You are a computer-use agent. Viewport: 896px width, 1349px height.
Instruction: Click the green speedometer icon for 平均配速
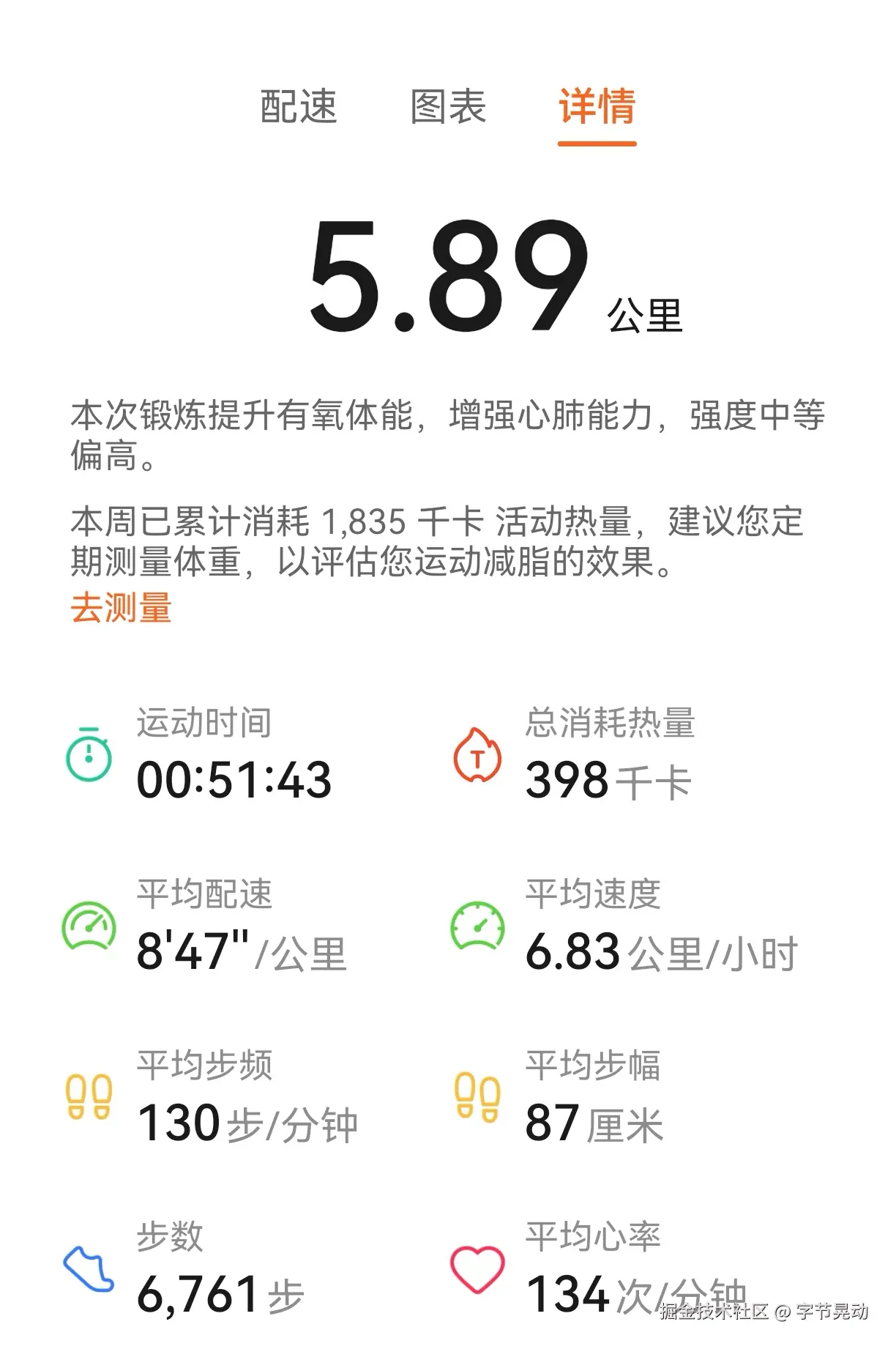89,925
